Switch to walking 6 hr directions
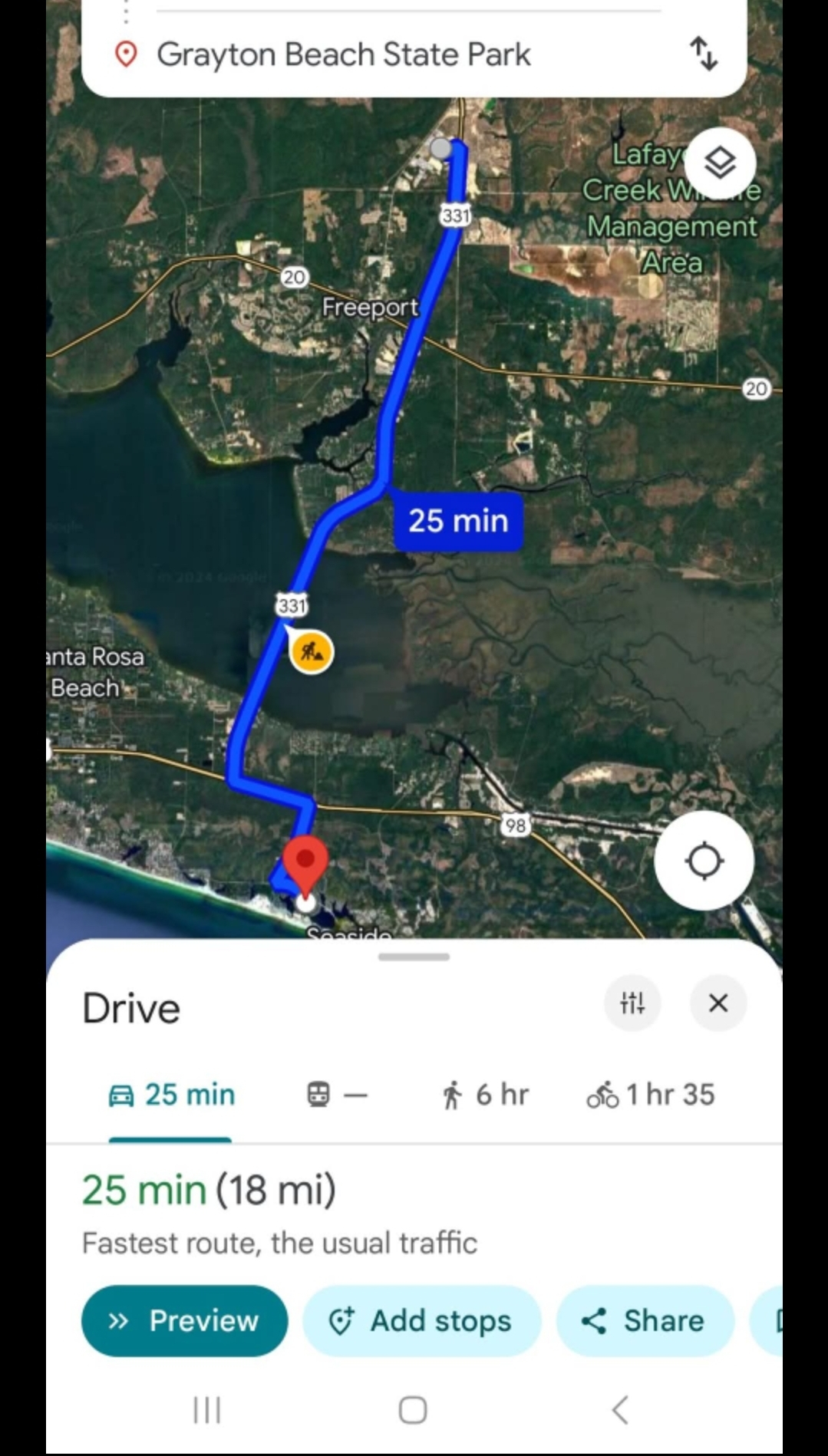This screenshot has height=1456, width=828. click(x=485, y=1095)
